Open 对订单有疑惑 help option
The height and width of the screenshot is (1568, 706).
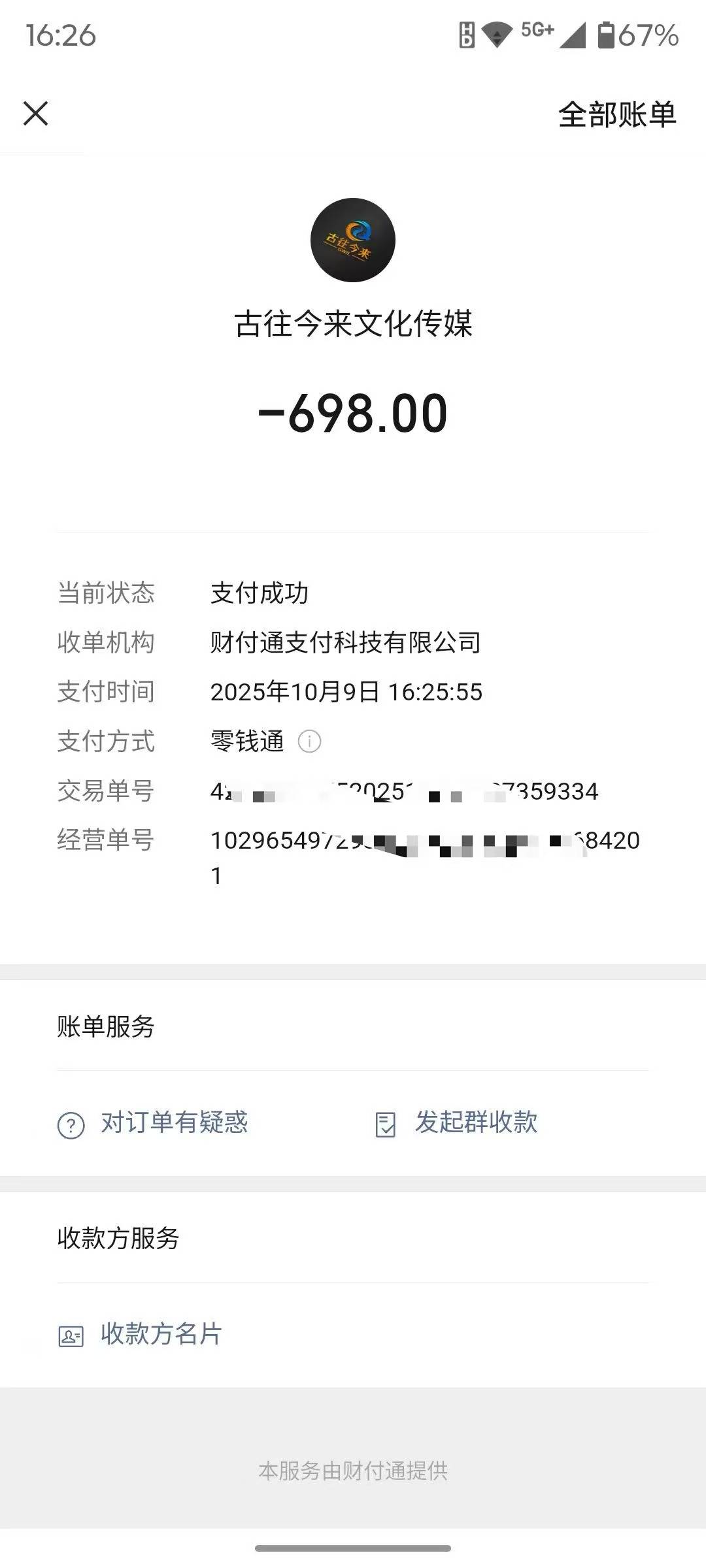point(153,1123)
